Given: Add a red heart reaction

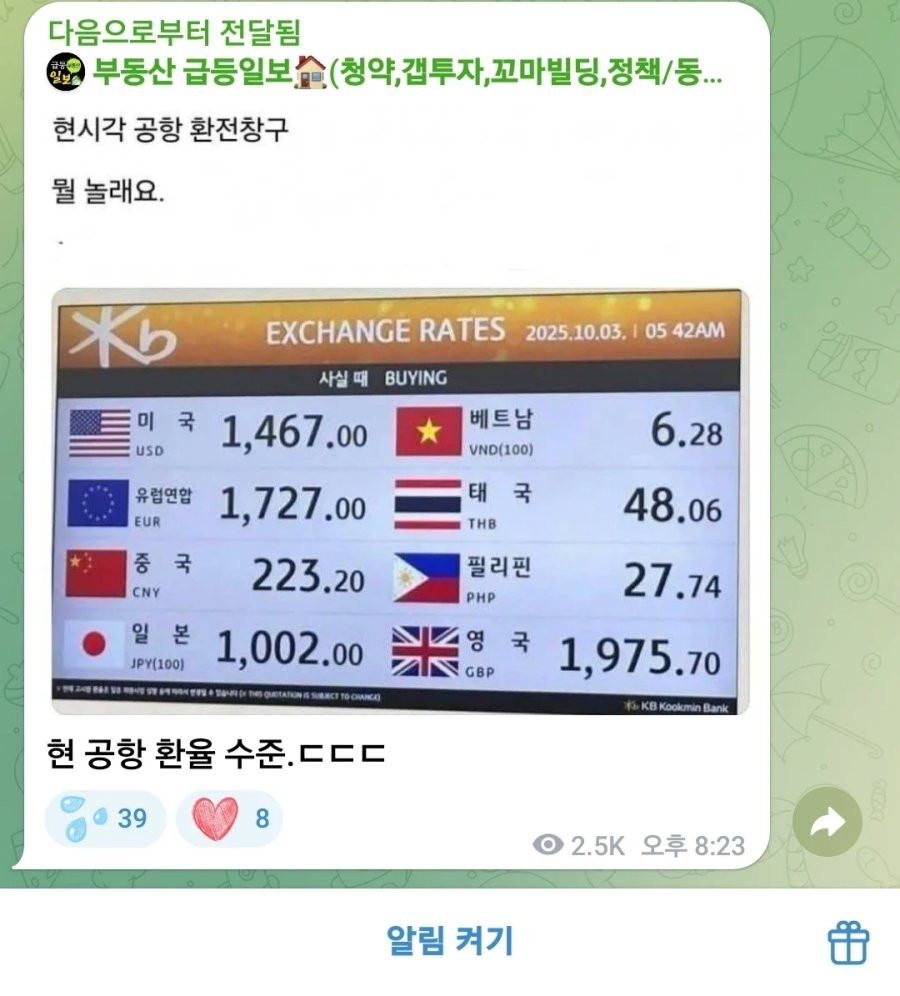Looking at the screenshot, I should [x=229, y=819].
